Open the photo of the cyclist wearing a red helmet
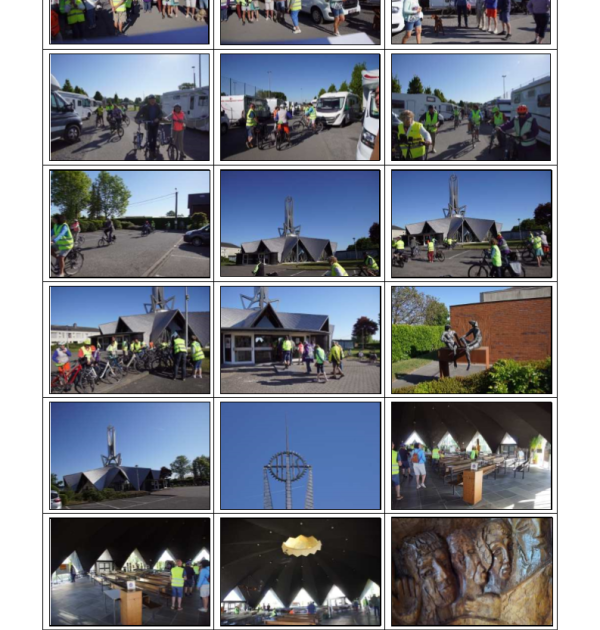Image resolution: width=600 pixels, height=630 pixels. [x=470, y=108]
